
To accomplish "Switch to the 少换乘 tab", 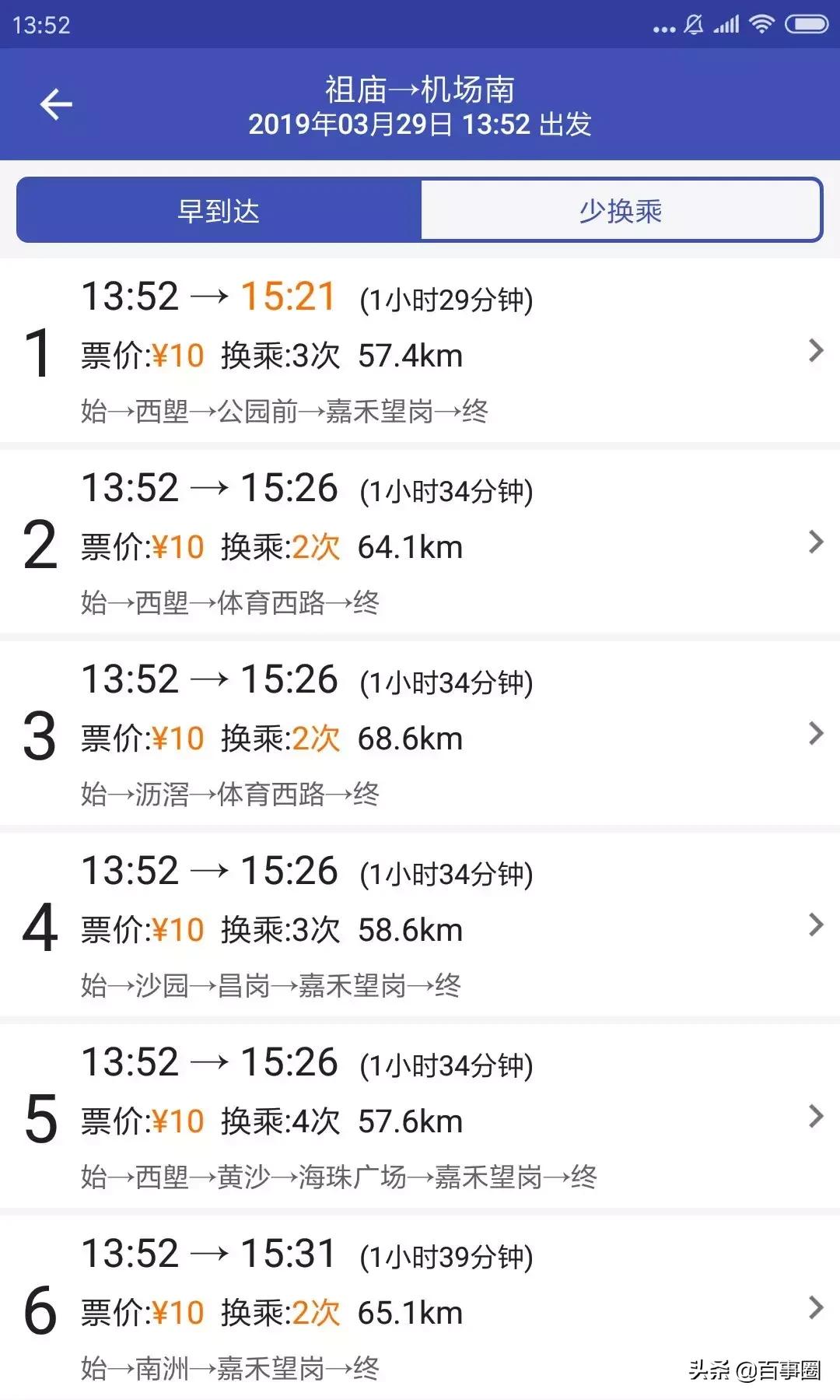I will 621,210.
